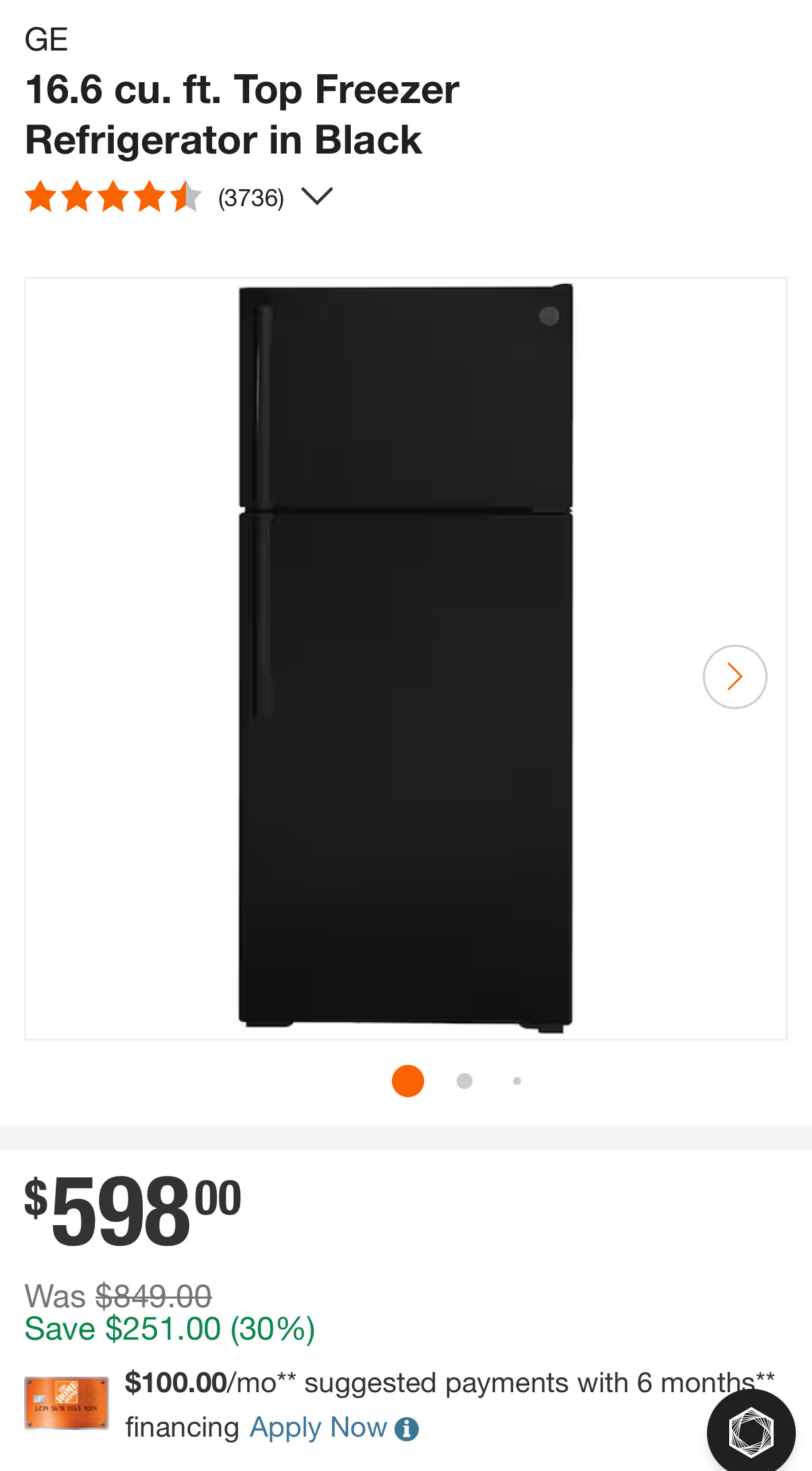Open the financing info icon

[x=406, y=1429]
